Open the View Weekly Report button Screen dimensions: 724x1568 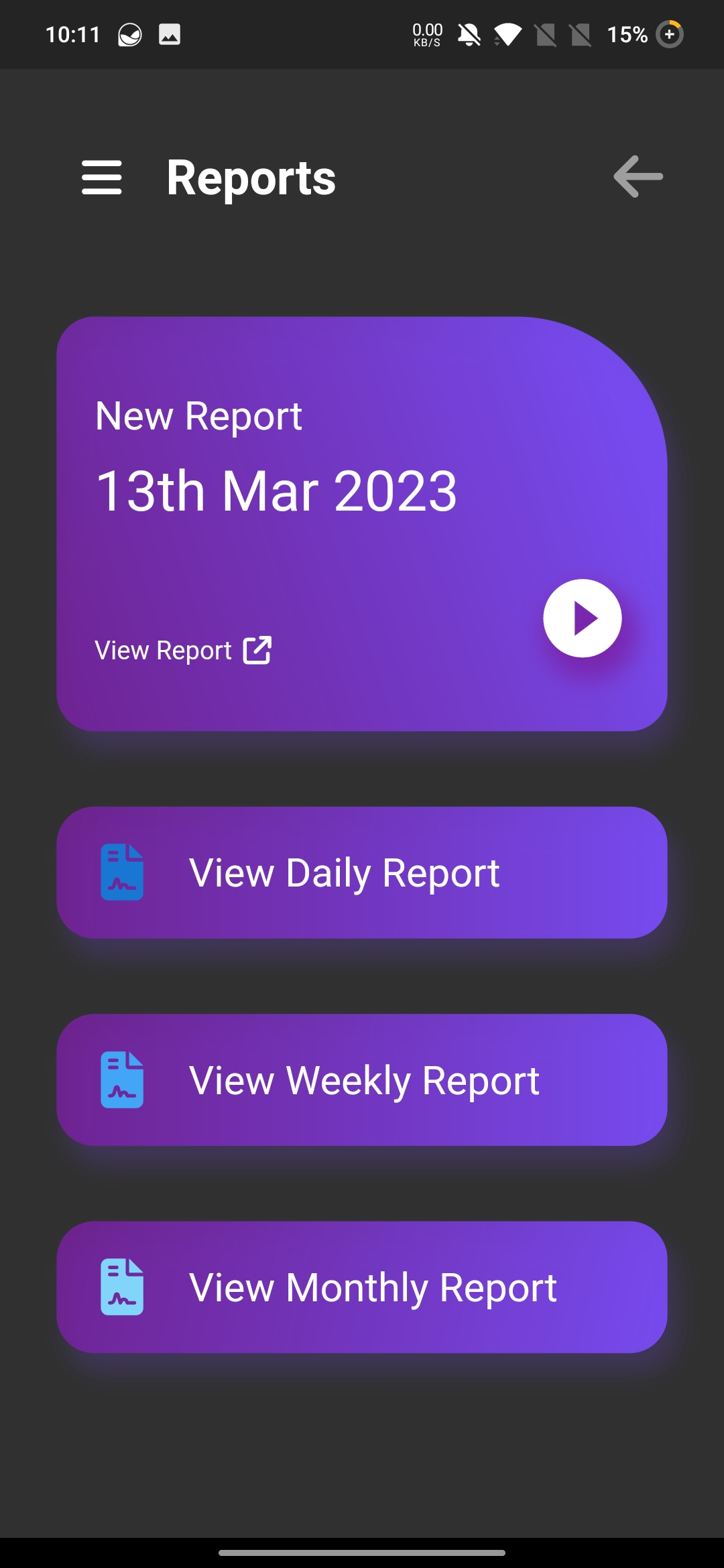(362, 1079)
